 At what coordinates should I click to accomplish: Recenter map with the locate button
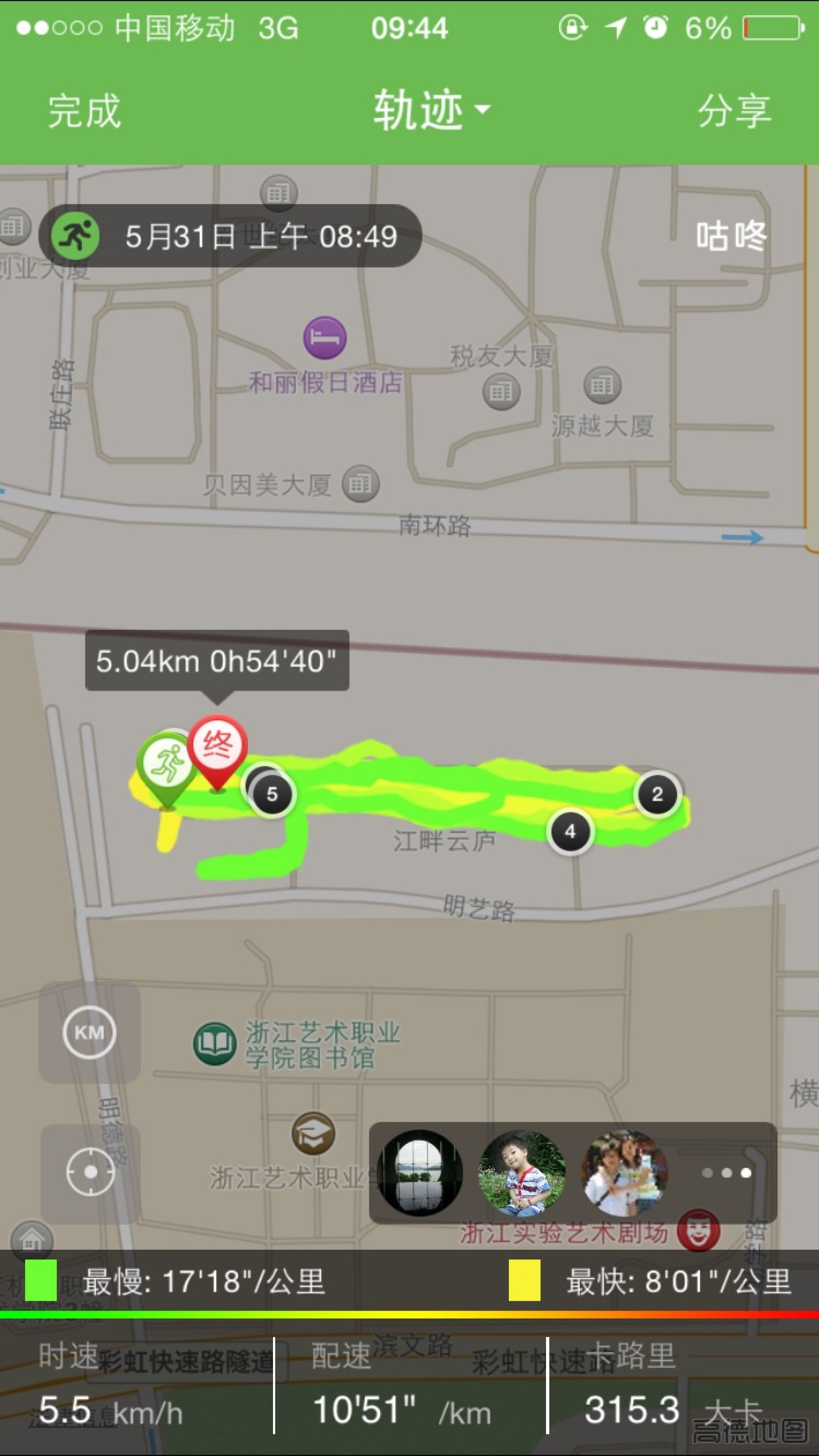click(90, 1172)
